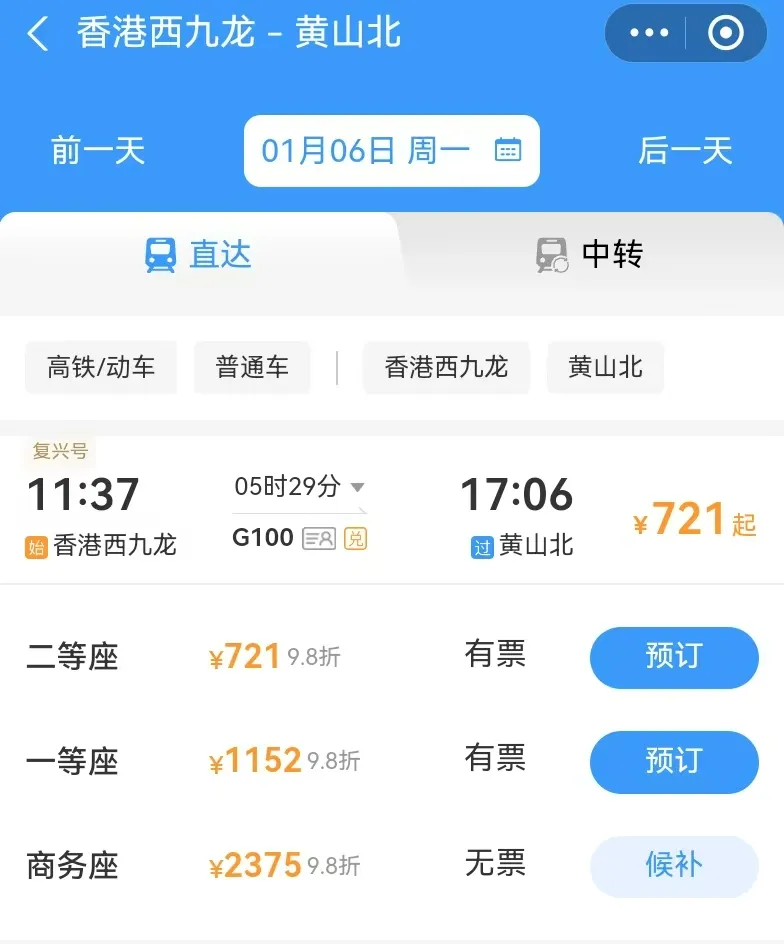
Task: Book the 一等座 ticket at ¥1152
Action: 674,761
